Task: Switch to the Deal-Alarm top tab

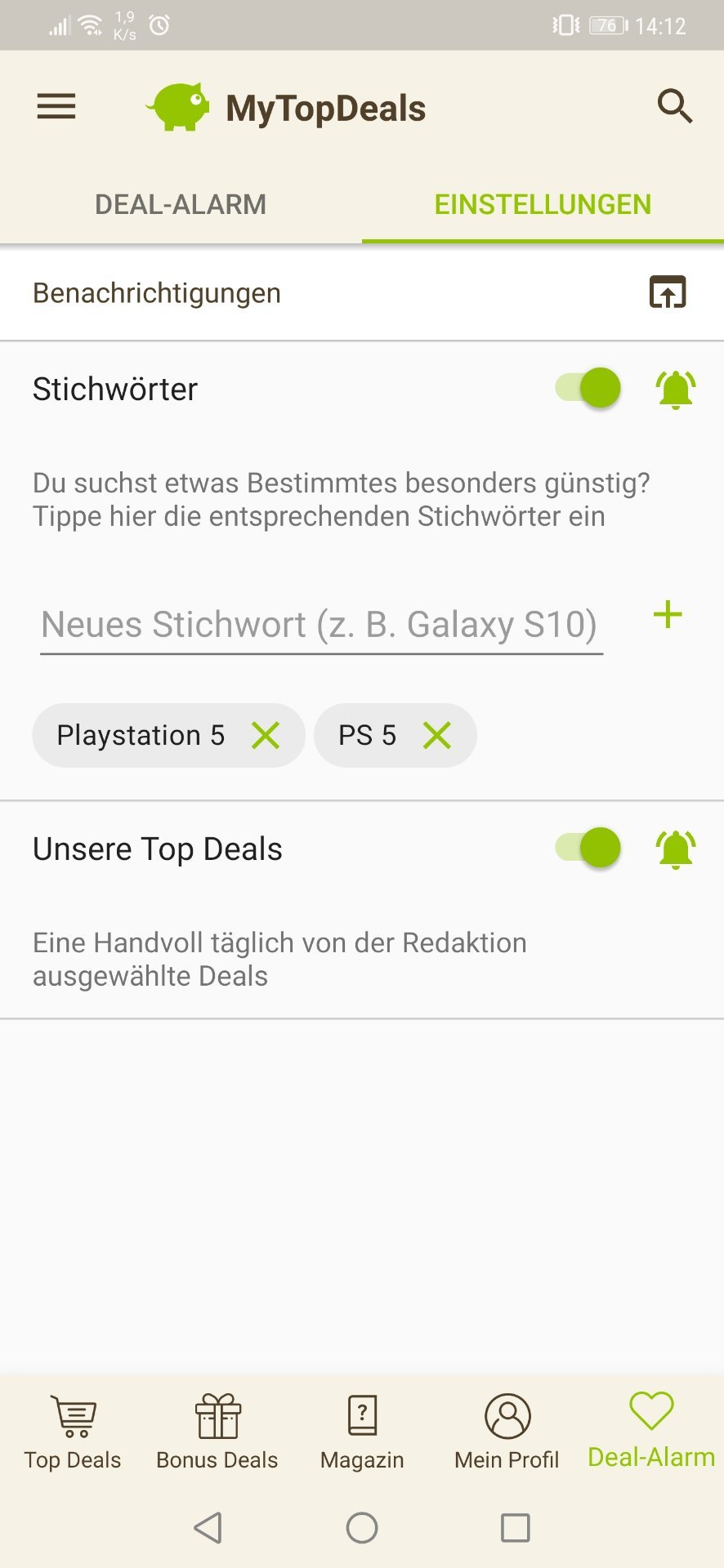Action: click(181, 204)
